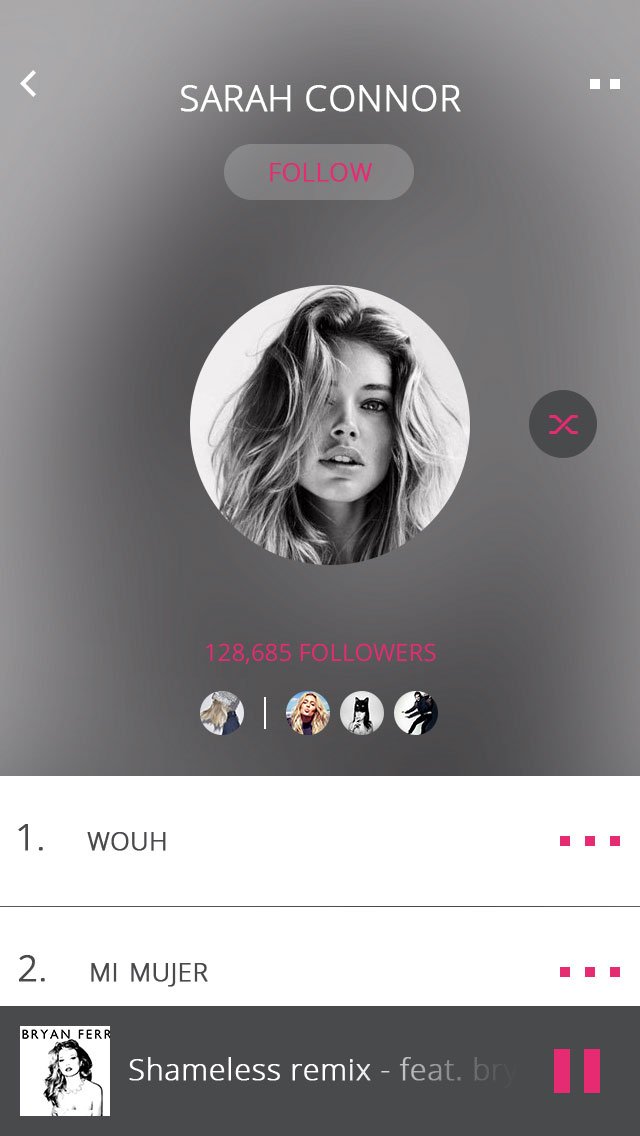Open more options for MI MUJER
The width and height of the screenshot is (640, 1136).
pyautogui.click(x=589, y=971)
